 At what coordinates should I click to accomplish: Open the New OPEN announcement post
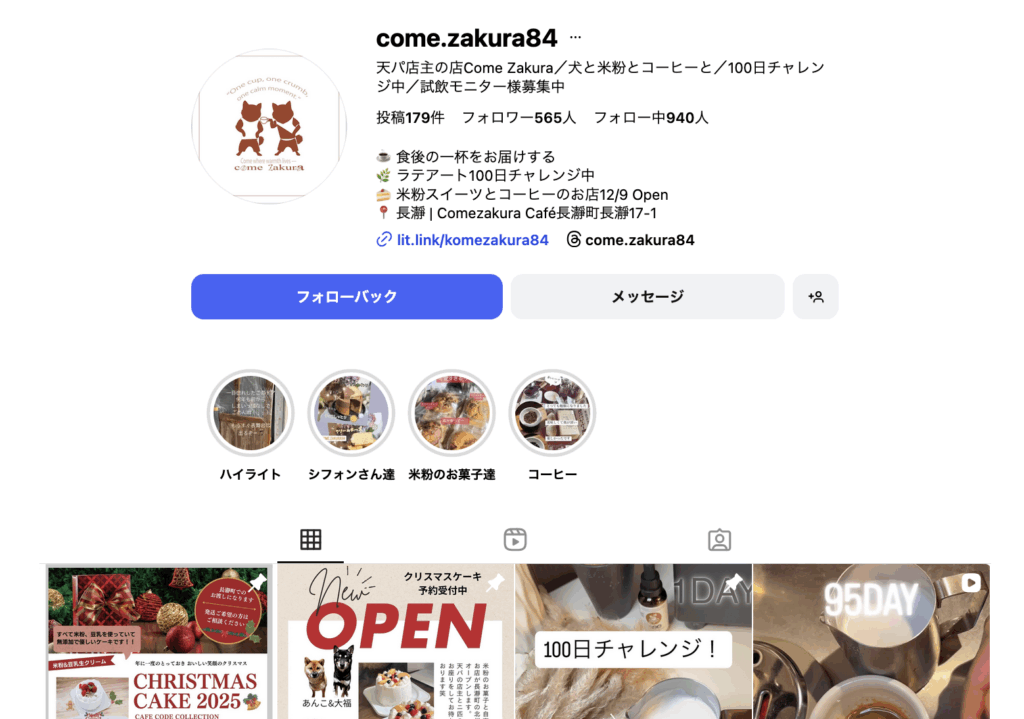[395, 642]
